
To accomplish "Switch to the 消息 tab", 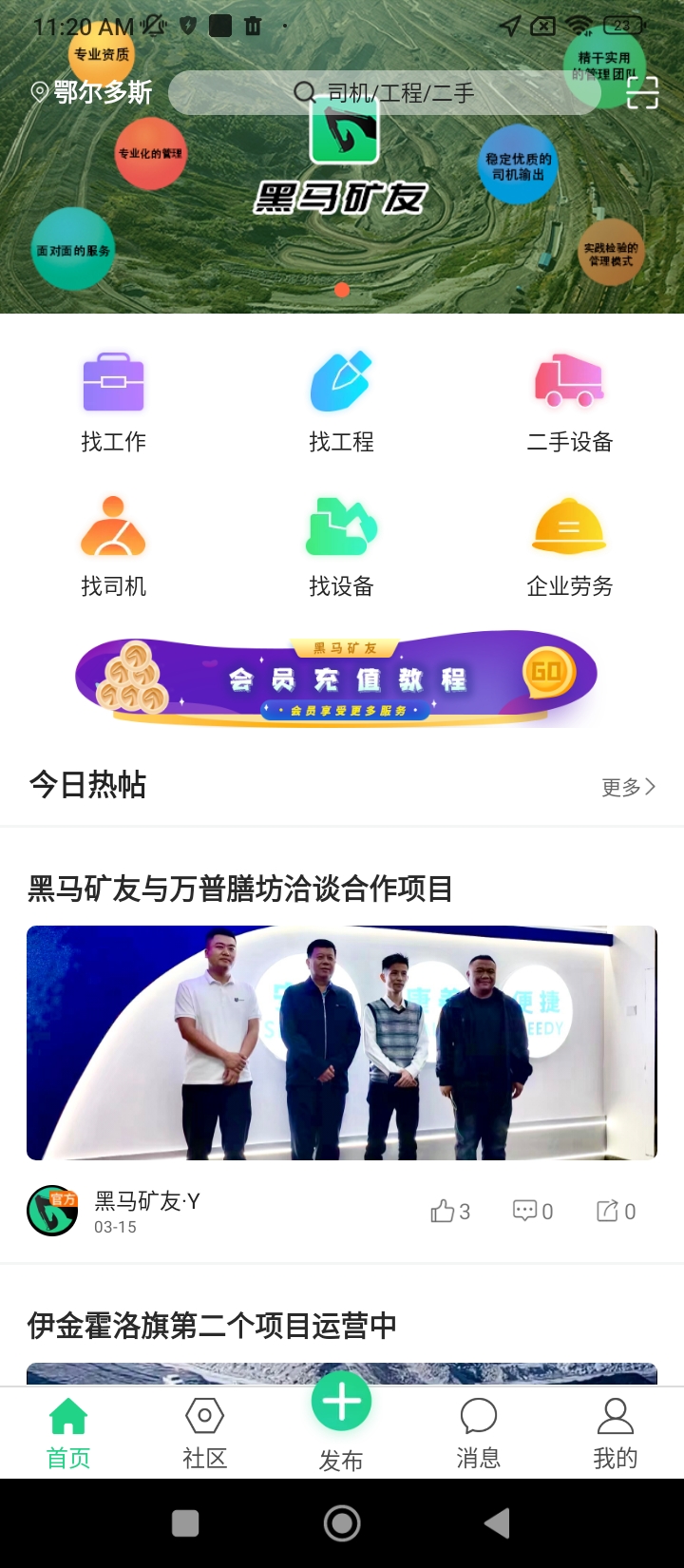I will coord(478,1432).
